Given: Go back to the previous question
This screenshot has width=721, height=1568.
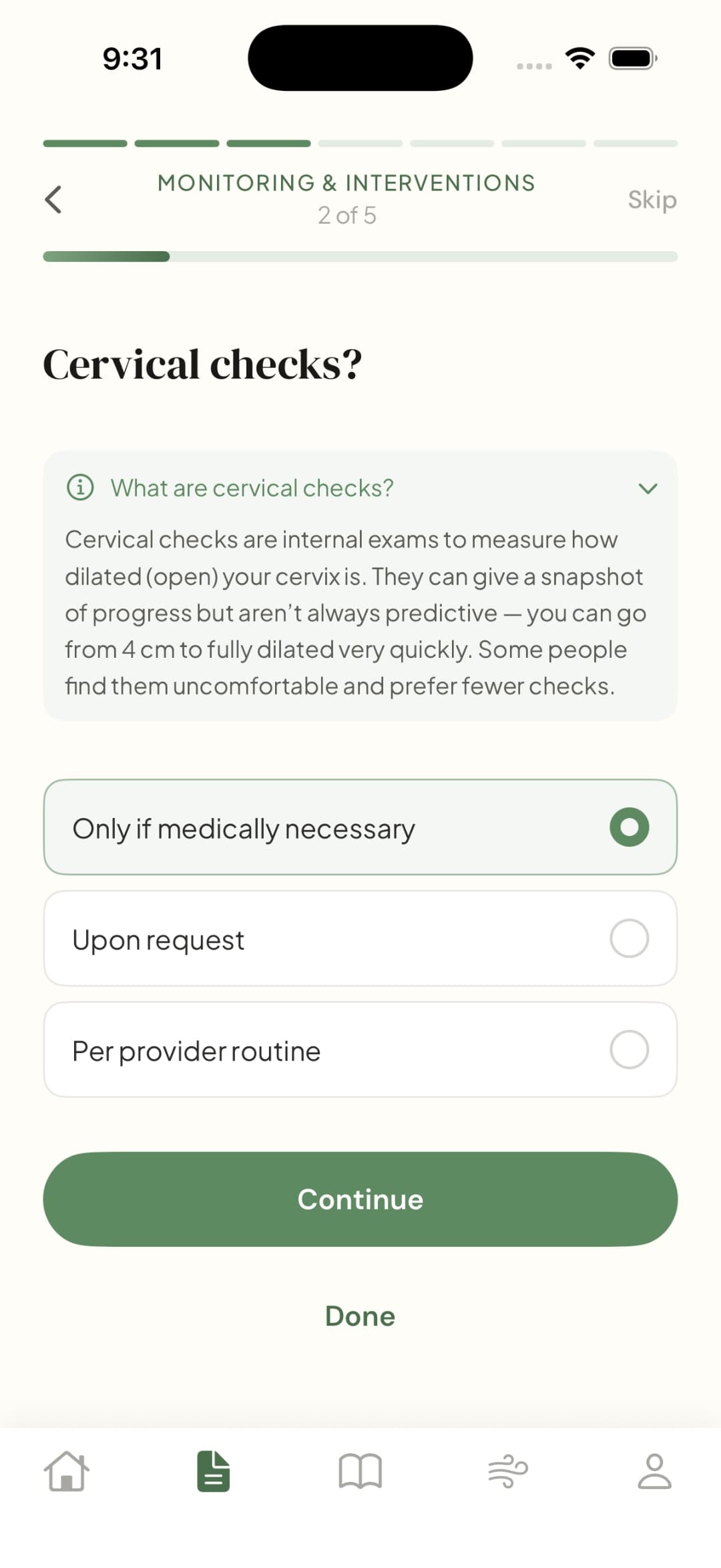Looking at the screenshot, I should pos(53,199).
